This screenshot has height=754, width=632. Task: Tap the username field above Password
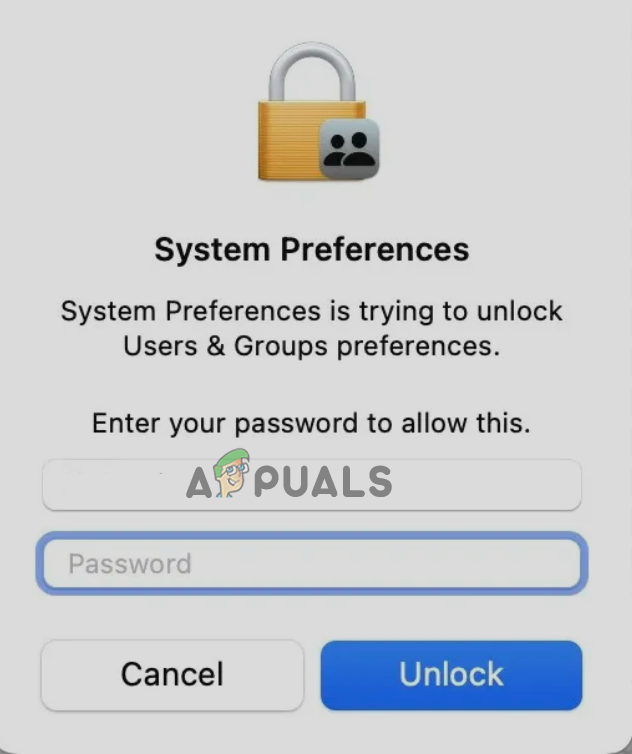tap(311, 485)
